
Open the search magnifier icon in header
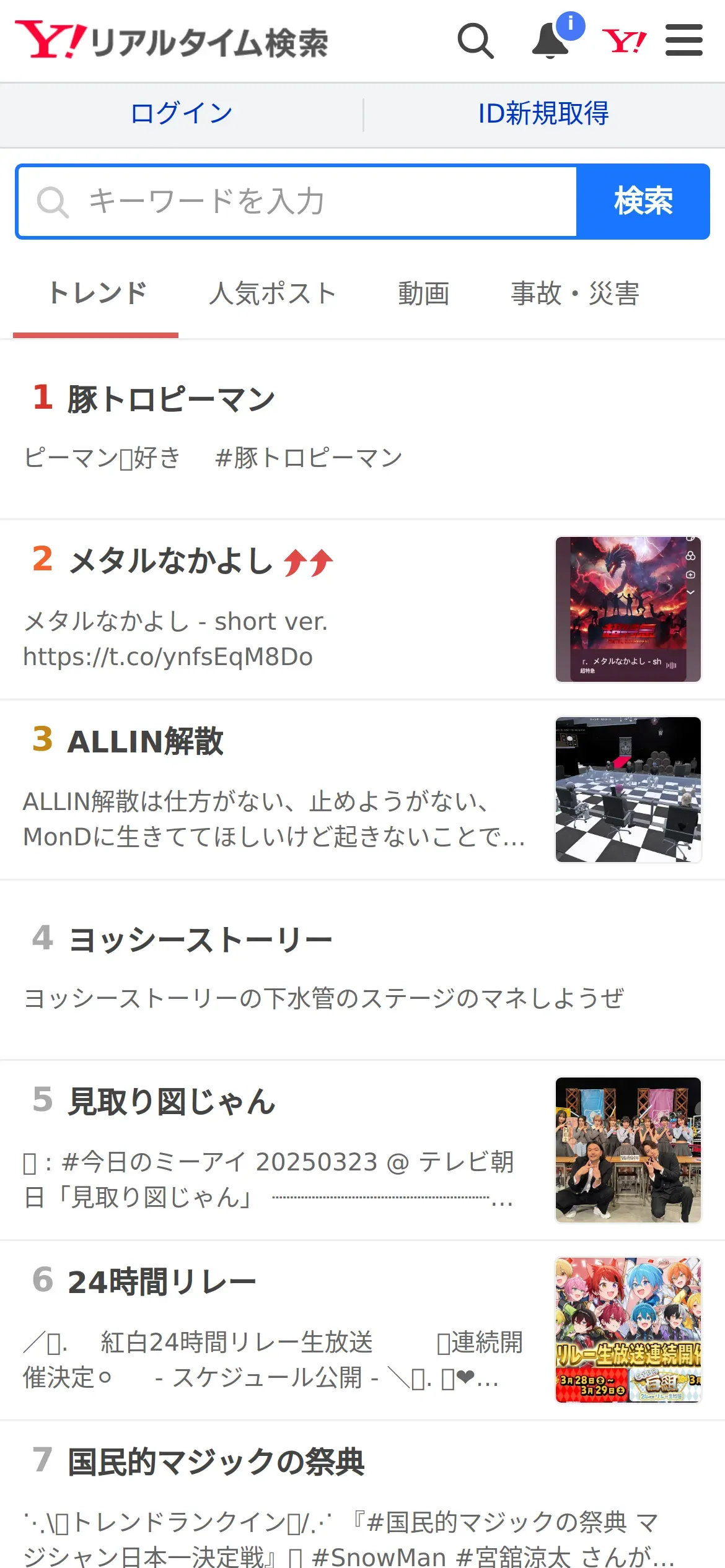tap(475, 41)
